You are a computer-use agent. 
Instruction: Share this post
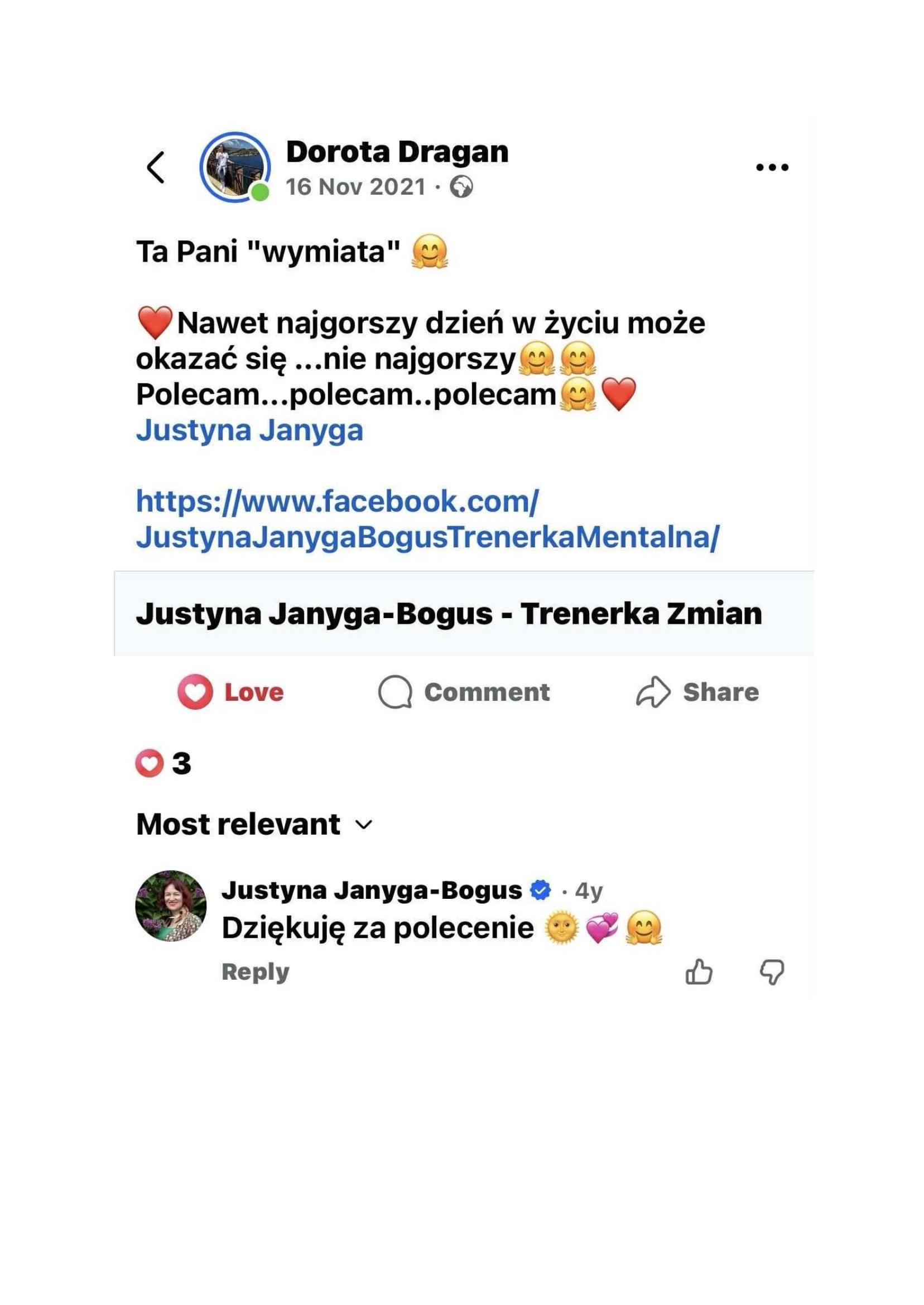(x=697, y=692)
